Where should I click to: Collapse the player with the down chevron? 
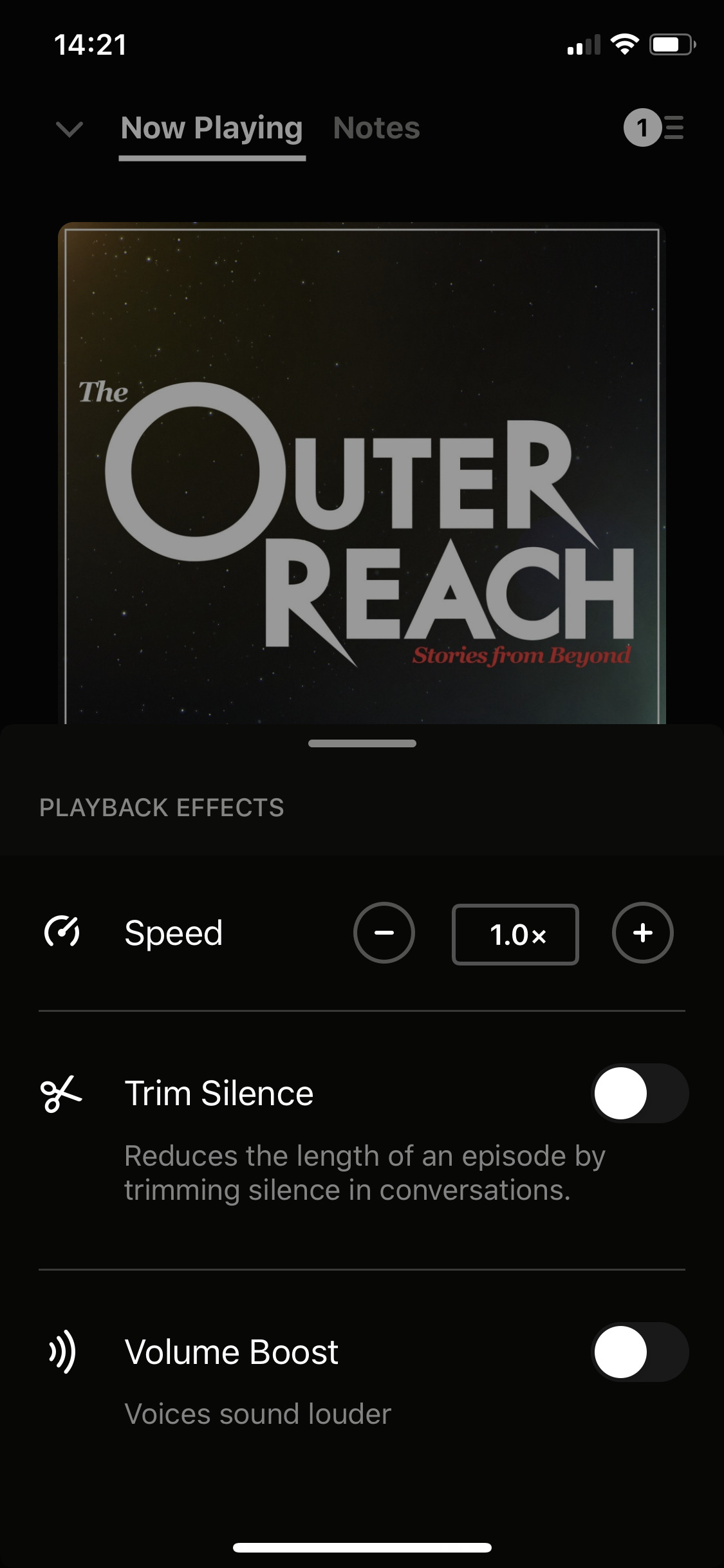click(x=69, y=129)
